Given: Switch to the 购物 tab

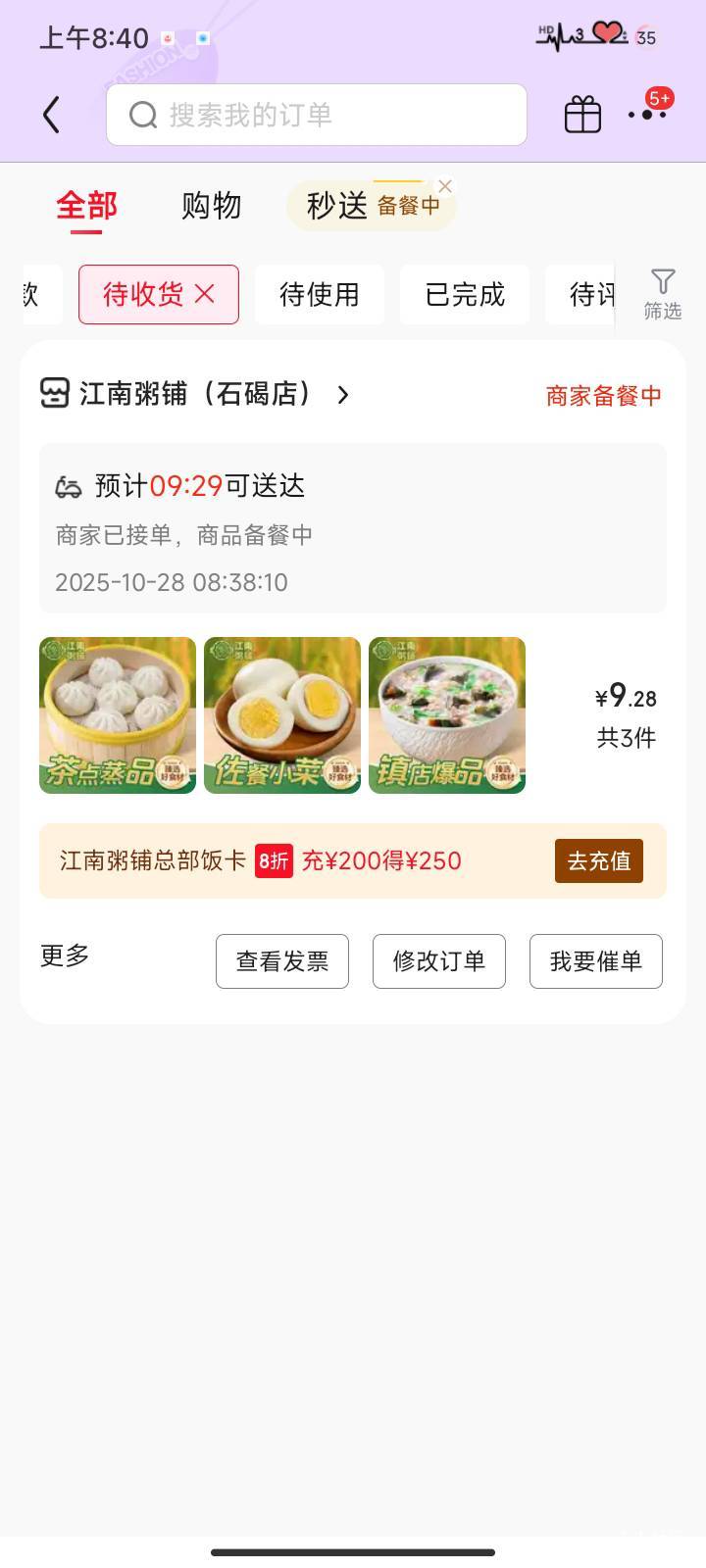Looking at the screenshot, I should click(211, 206).
